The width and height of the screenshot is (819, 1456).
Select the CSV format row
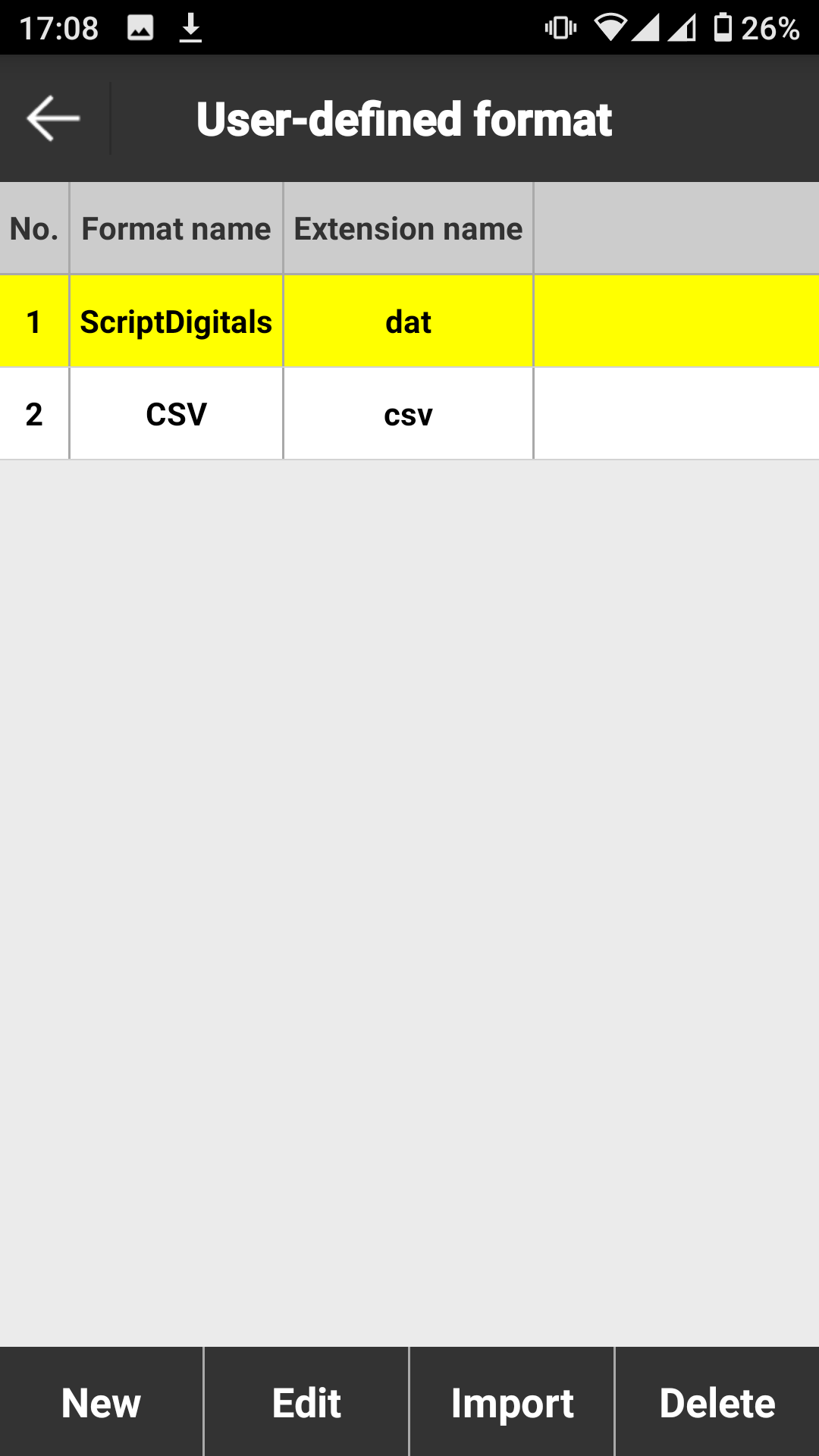tap(176, 415)
